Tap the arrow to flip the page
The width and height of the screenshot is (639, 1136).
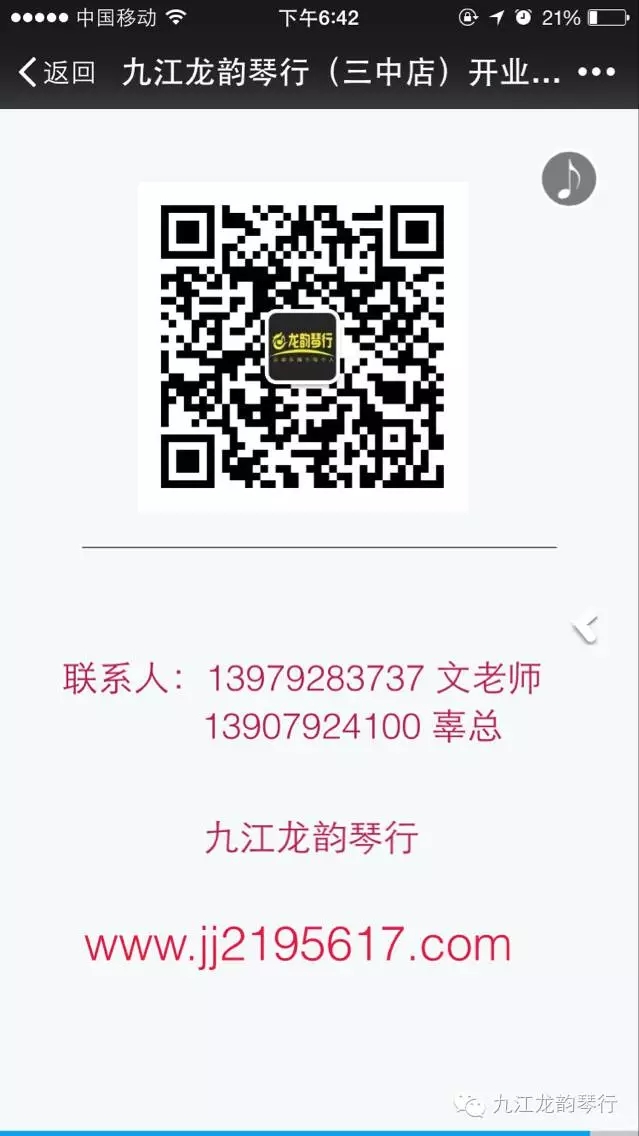585,628
